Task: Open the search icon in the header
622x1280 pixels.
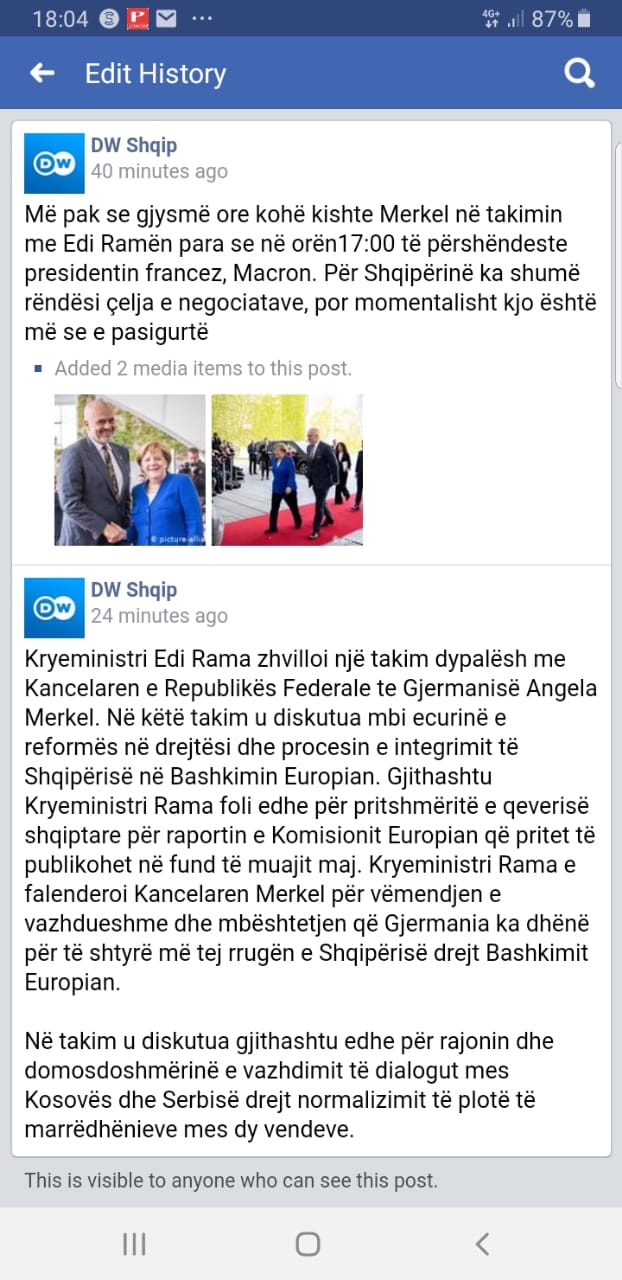Action: 579,73
